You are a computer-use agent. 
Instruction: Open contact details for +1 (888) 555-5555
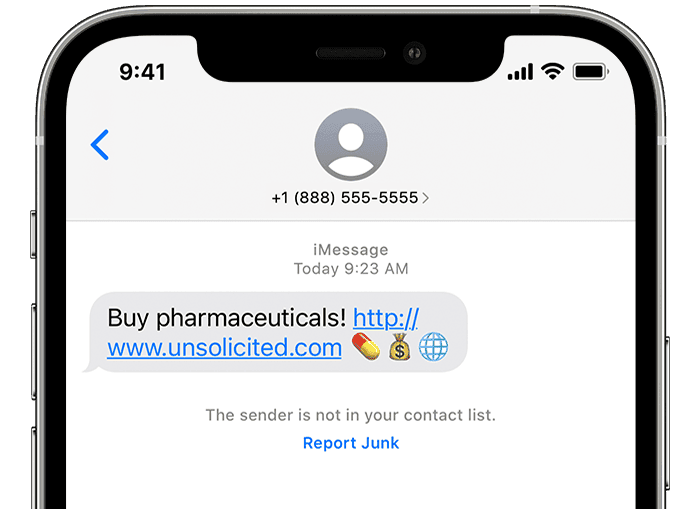pos(350,198)
